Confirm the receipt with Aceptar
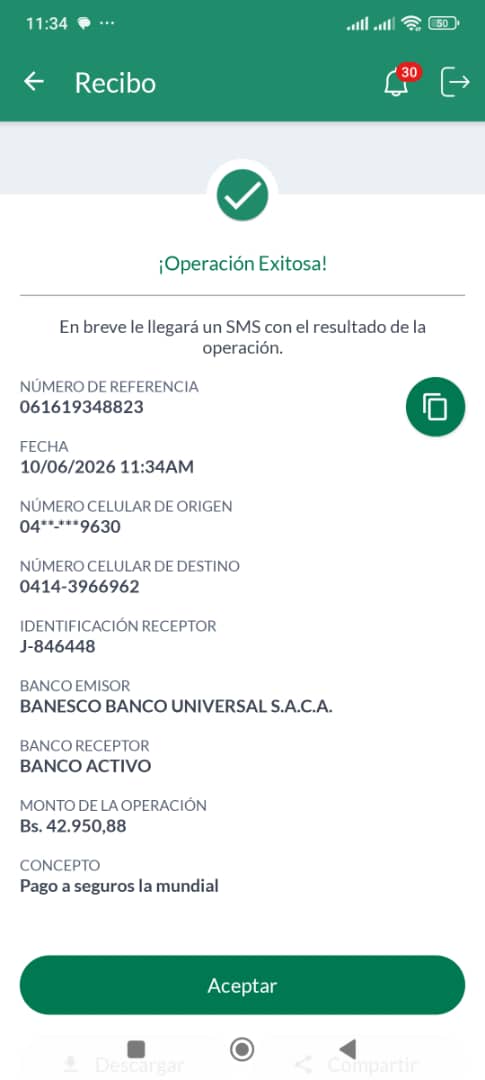This screenshot has height=1080, width=485. coord(242,985)
